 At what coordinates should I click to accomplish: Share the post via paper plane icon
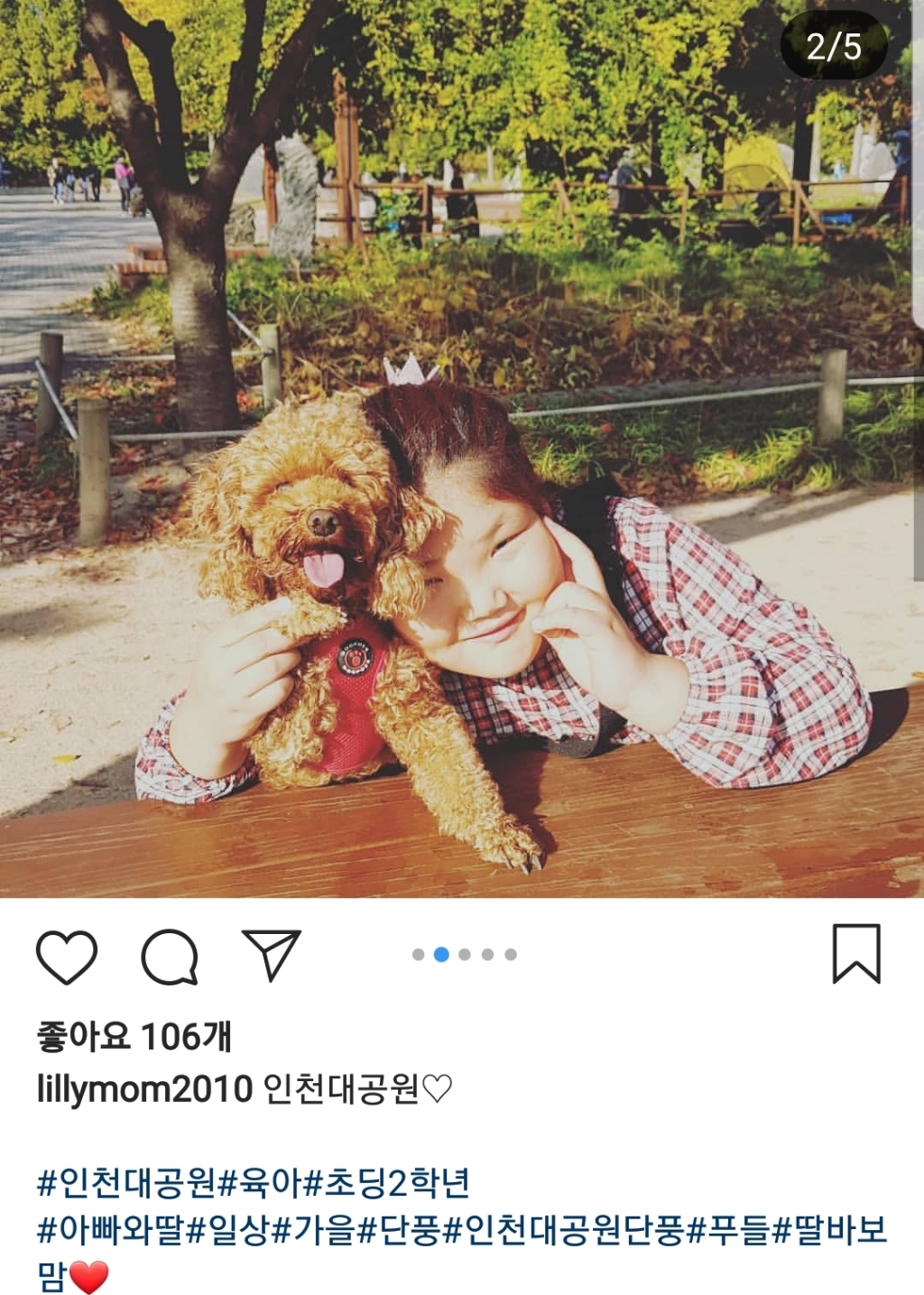click(271, 955)
